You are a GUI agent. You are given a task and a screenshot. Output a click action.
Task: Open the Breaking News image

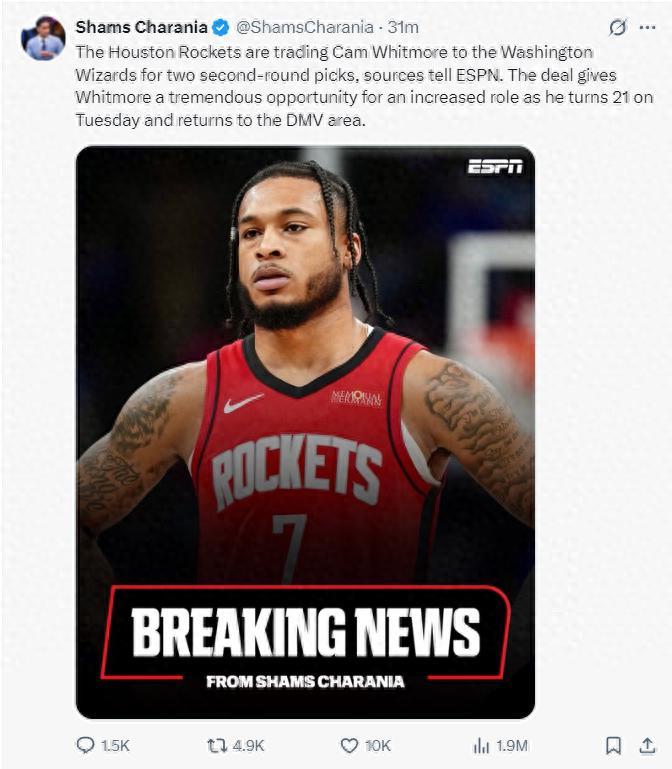click(x=305, y=432)
